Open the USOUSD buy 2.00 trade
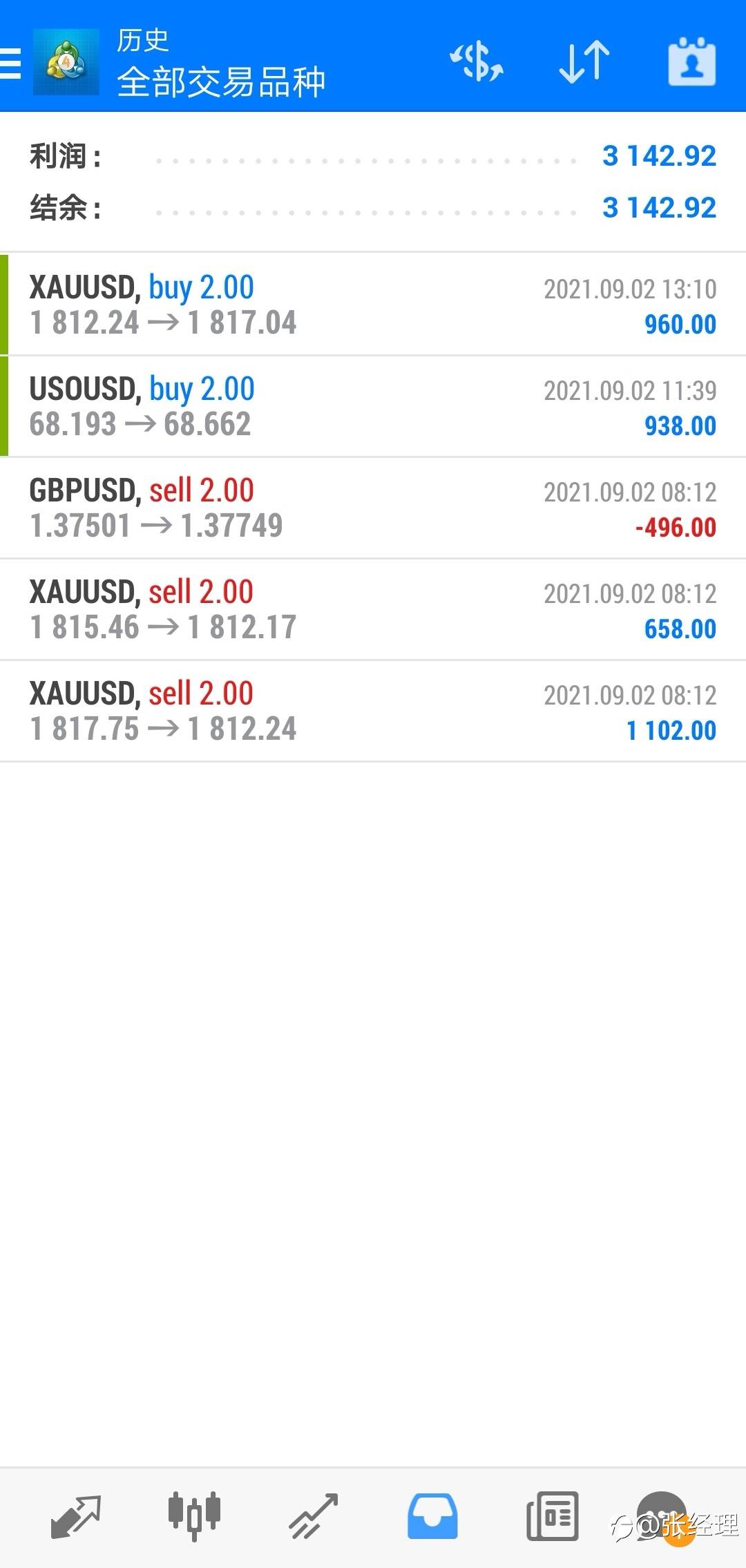746x1568 pixels. [x=373, y=406]
